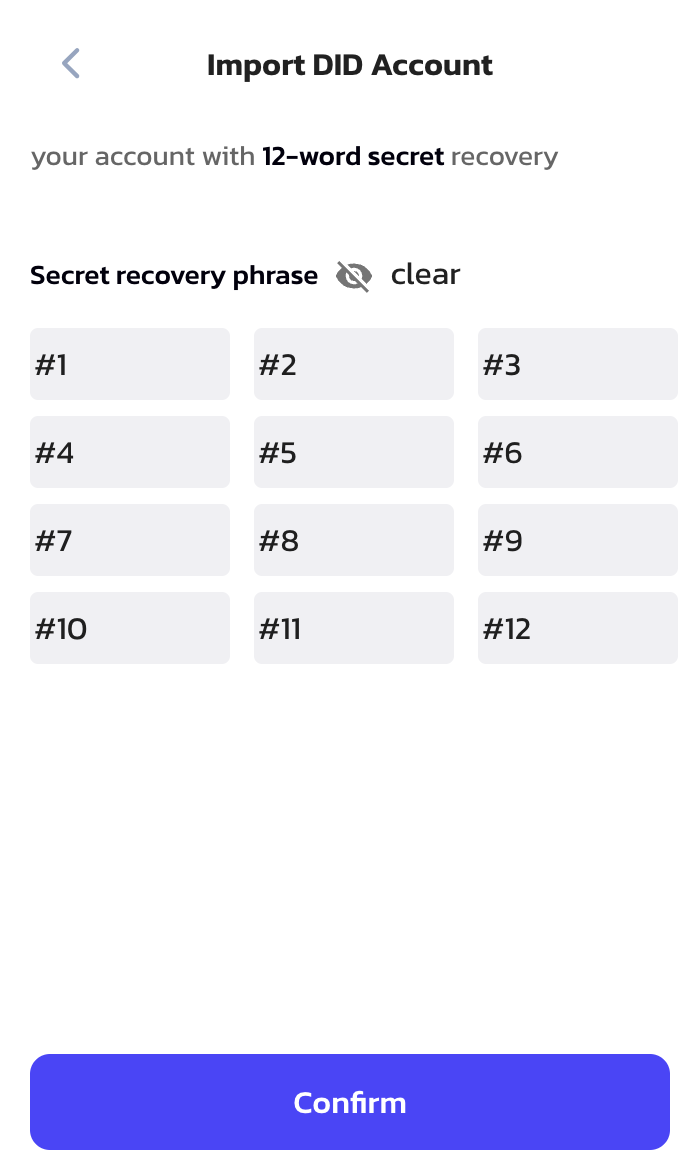Viewport: 700px width, 1176px height.
Task: Select word field #11
Action: pos(354,629)
